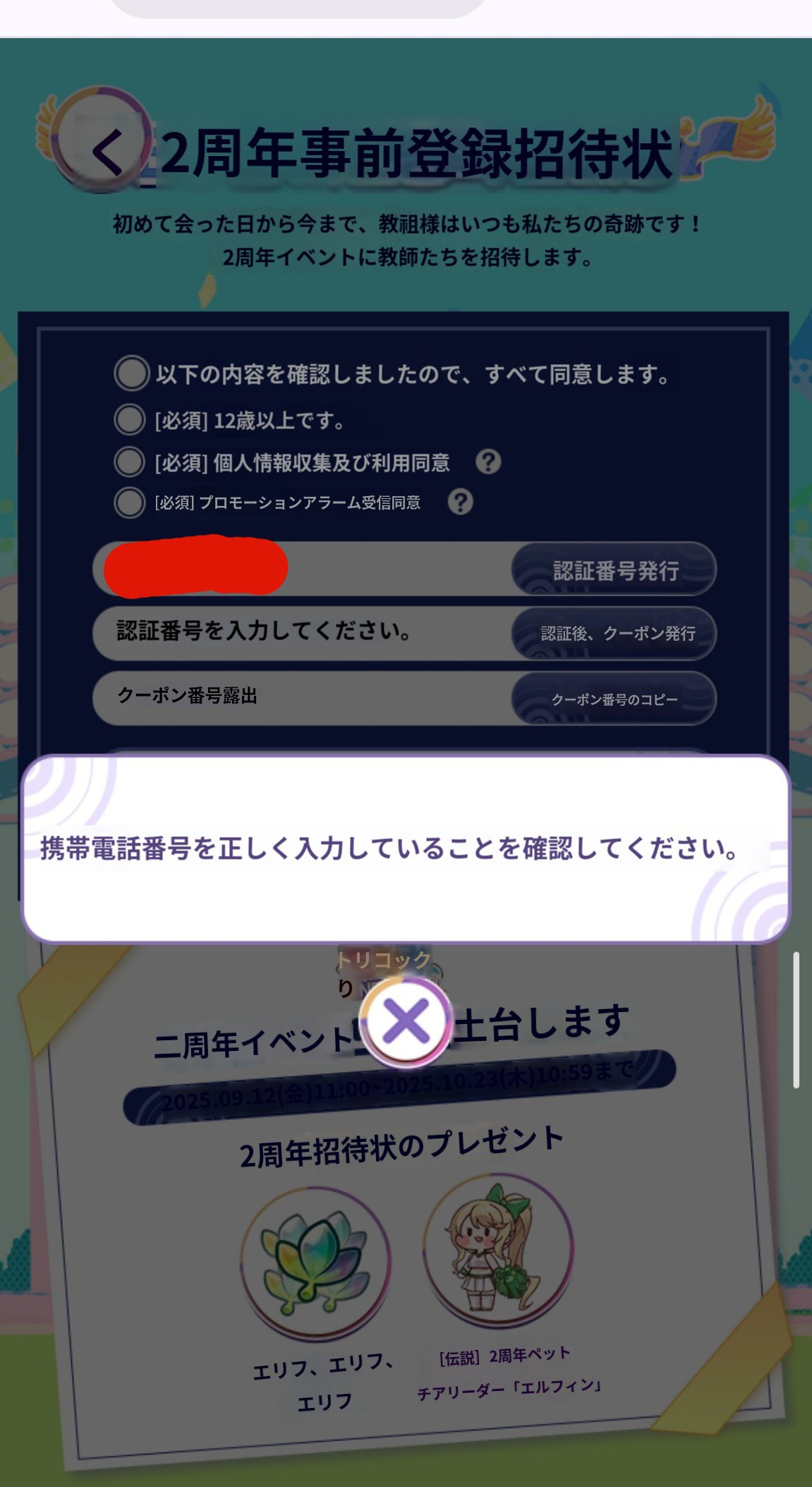Open help for 個人情報収集及び利用同意

[x=488, y=462]
